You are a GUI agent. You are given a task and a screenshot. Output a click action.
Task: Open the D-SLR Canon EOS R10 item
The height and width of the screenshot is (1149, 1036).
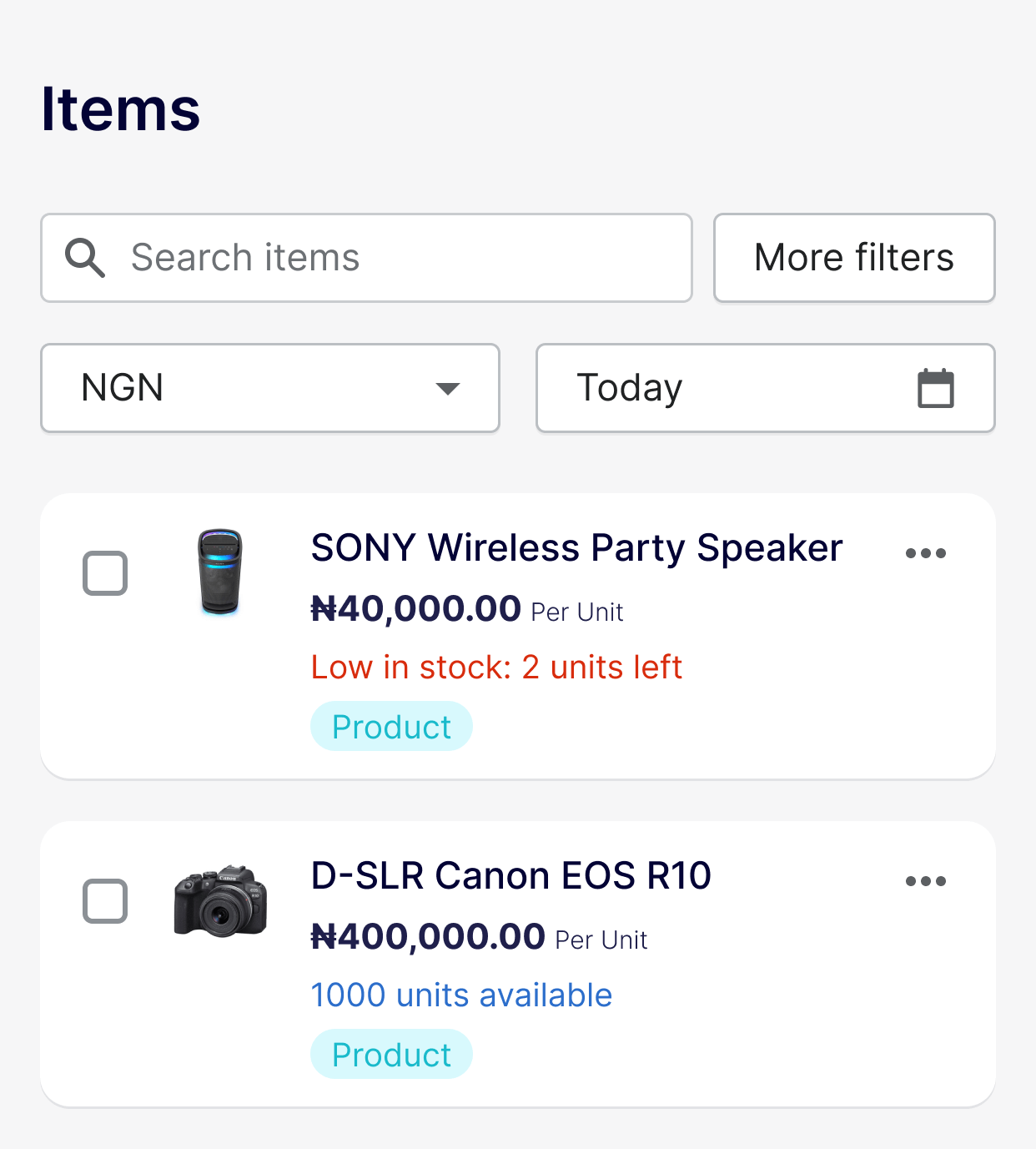[510, 876]
